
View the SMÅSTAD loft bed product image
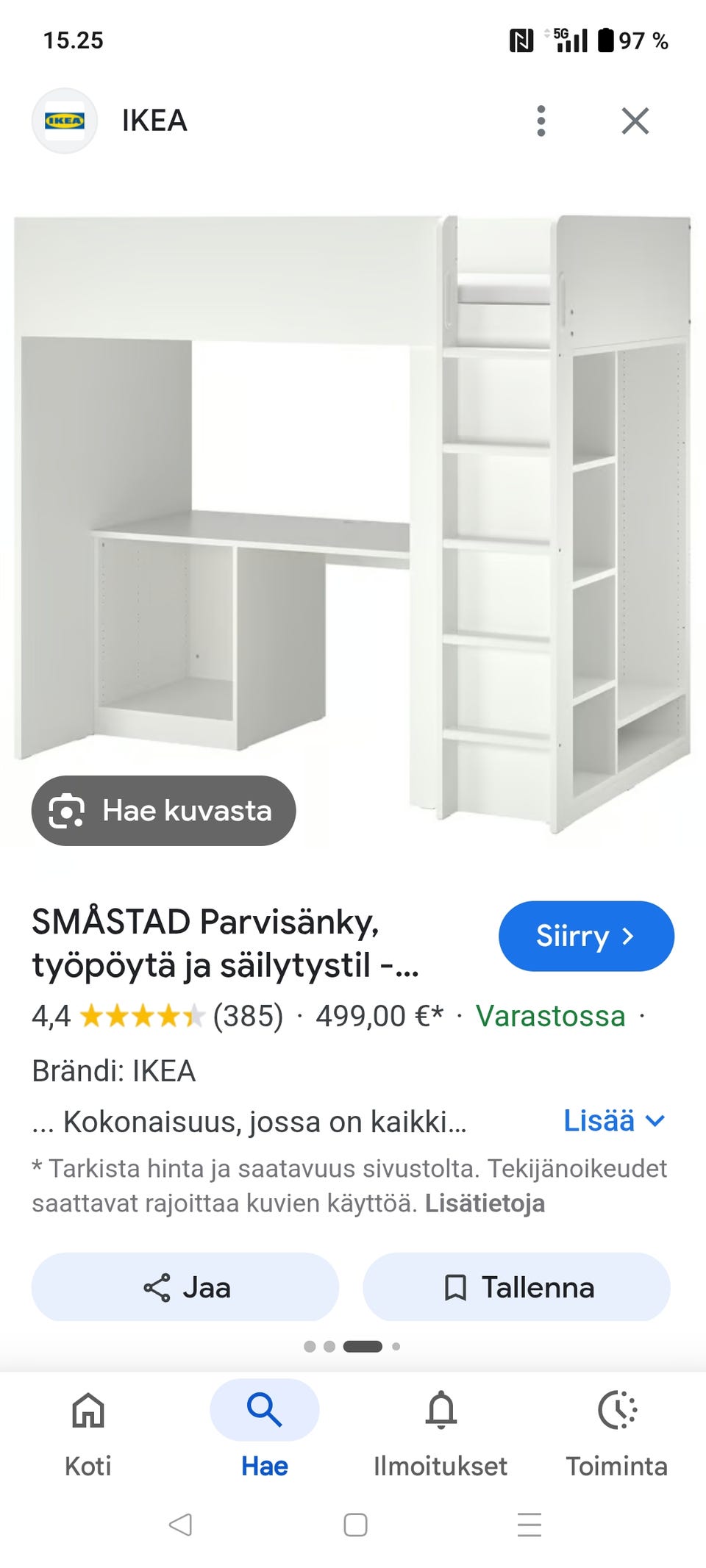coord(353,515)
